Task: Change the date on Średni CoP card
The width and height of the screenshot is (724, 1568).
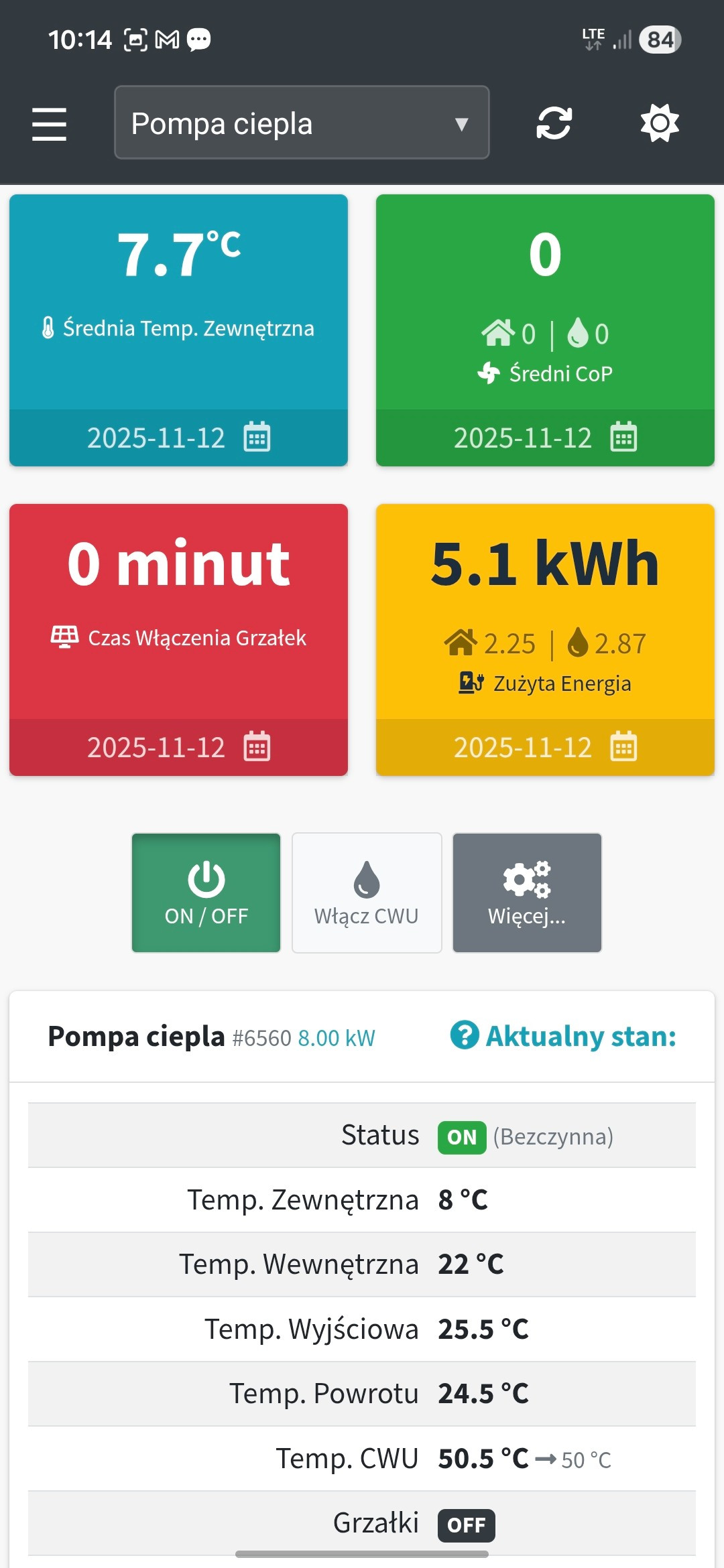Action: pyautogui.click(x=623, y=438)
